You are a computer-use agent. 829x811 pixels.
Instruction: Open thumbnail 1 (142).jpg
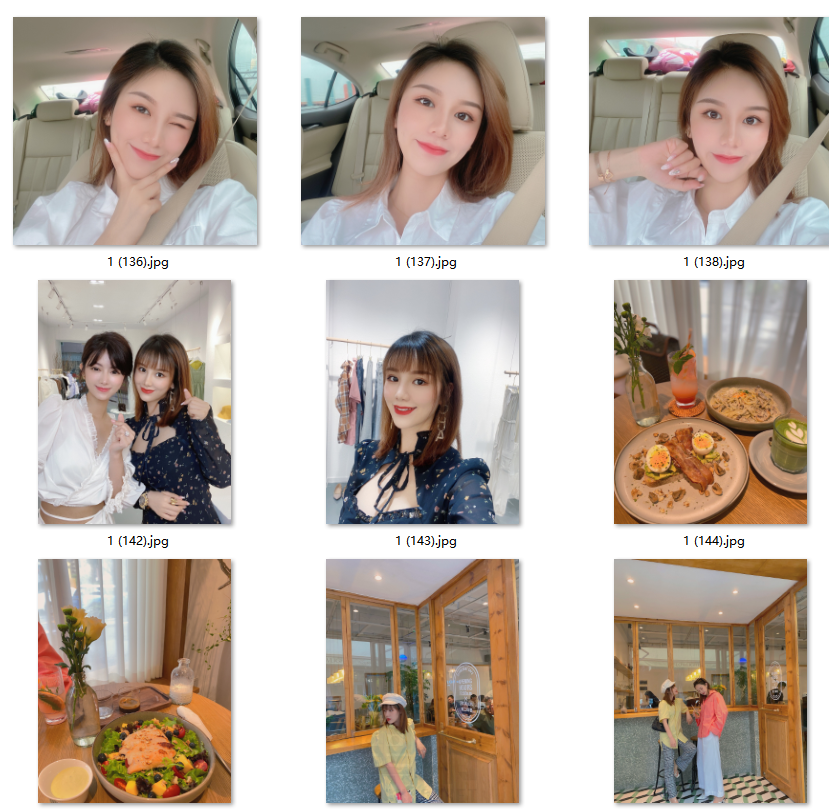pyautogui.click(x=135, y=402)
